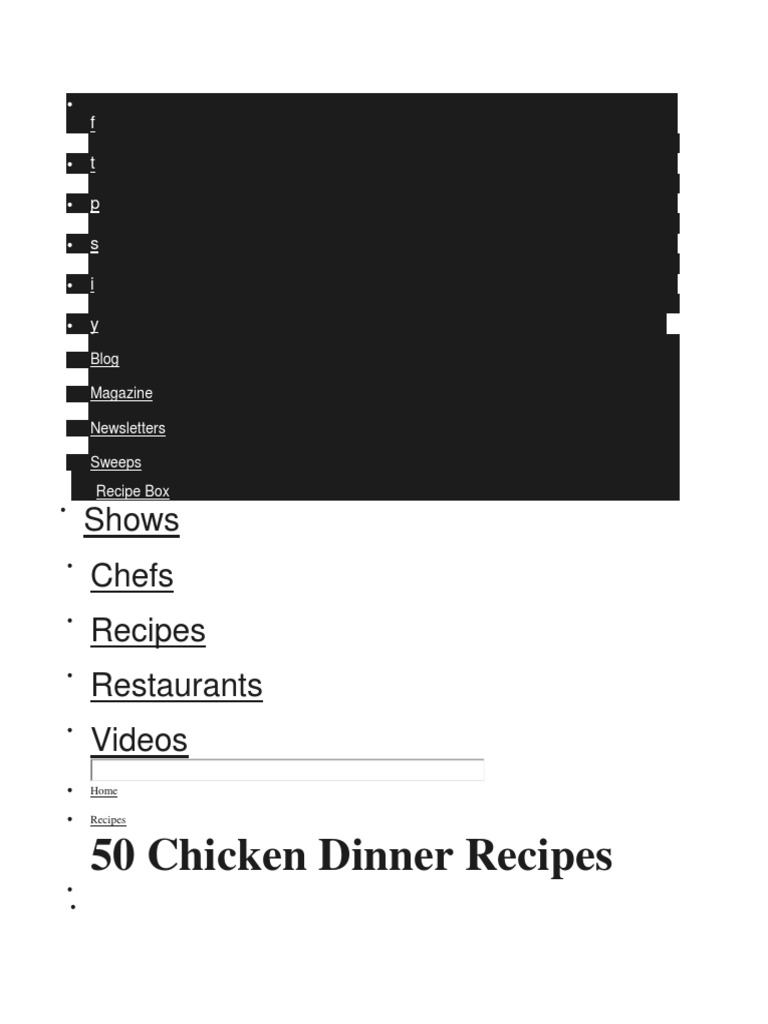Tap the empty search text field
The height and width of the screenshot is (1024, 768).
click(287, 770)
